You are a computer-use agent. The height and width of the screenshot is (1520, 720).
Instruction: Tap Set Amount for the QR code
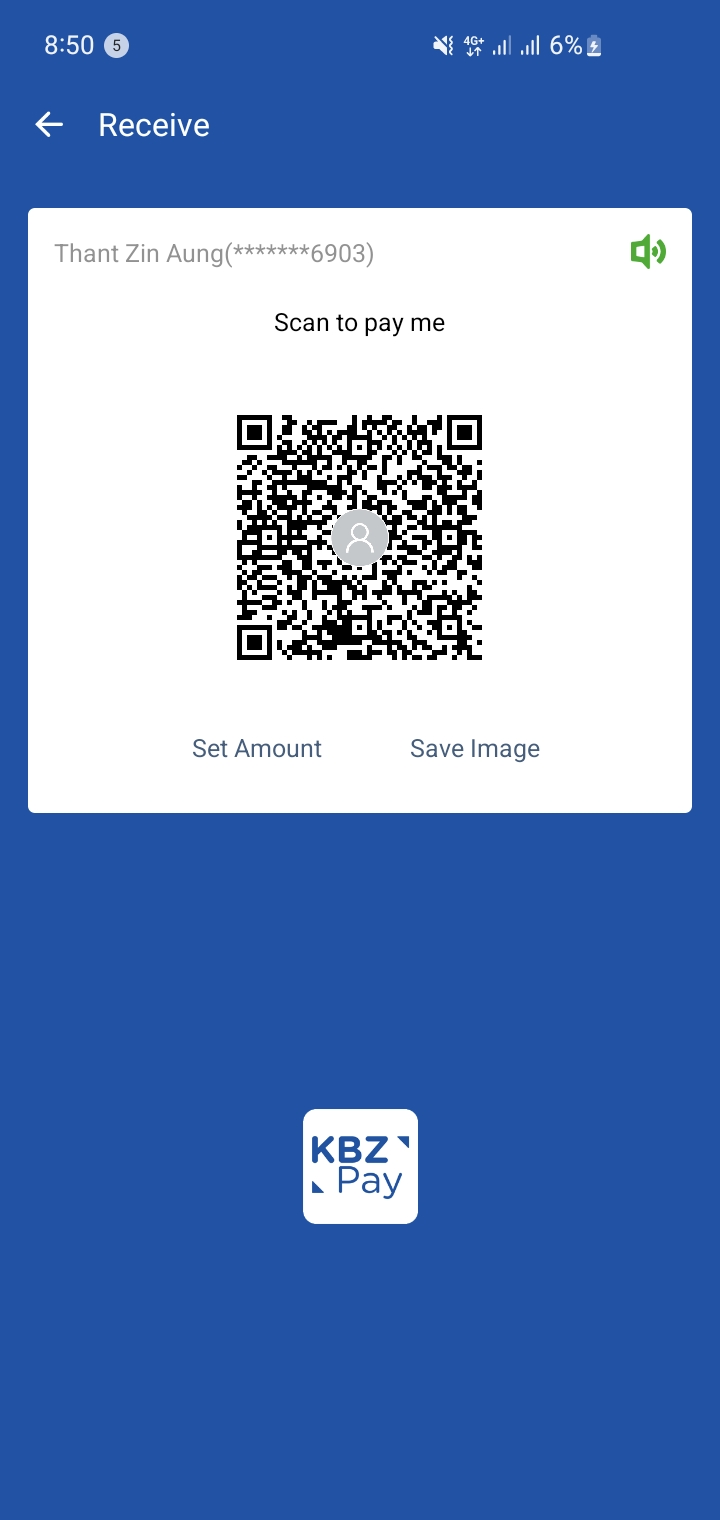pos(257,749)
